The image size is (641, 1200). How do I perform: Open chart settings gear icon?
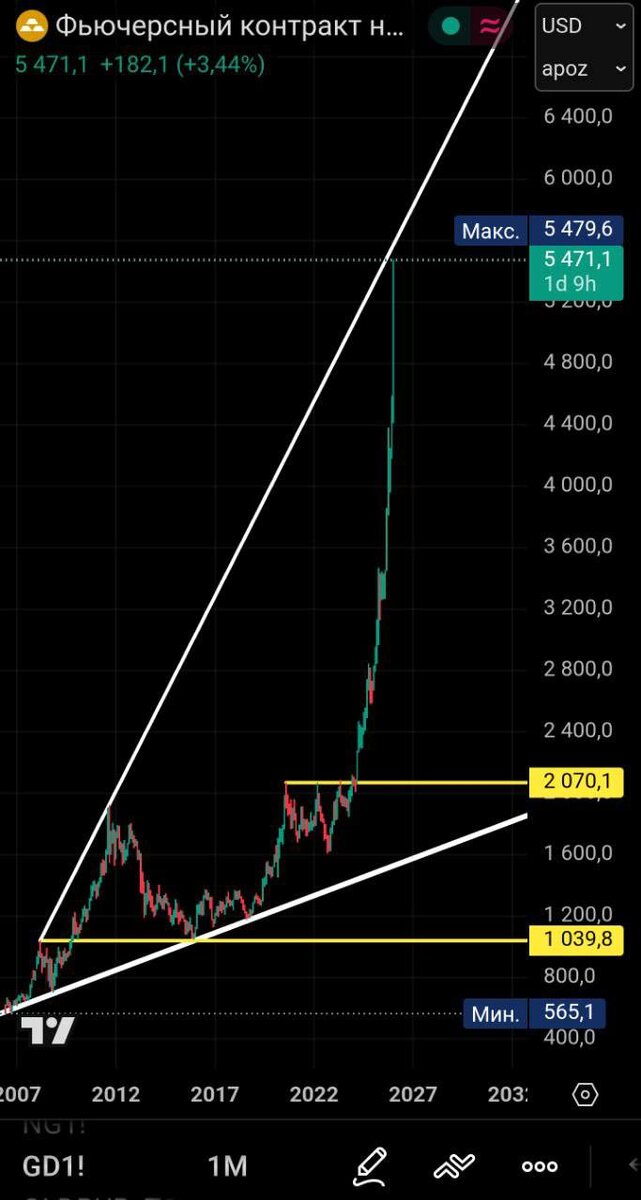[586, 1094]
